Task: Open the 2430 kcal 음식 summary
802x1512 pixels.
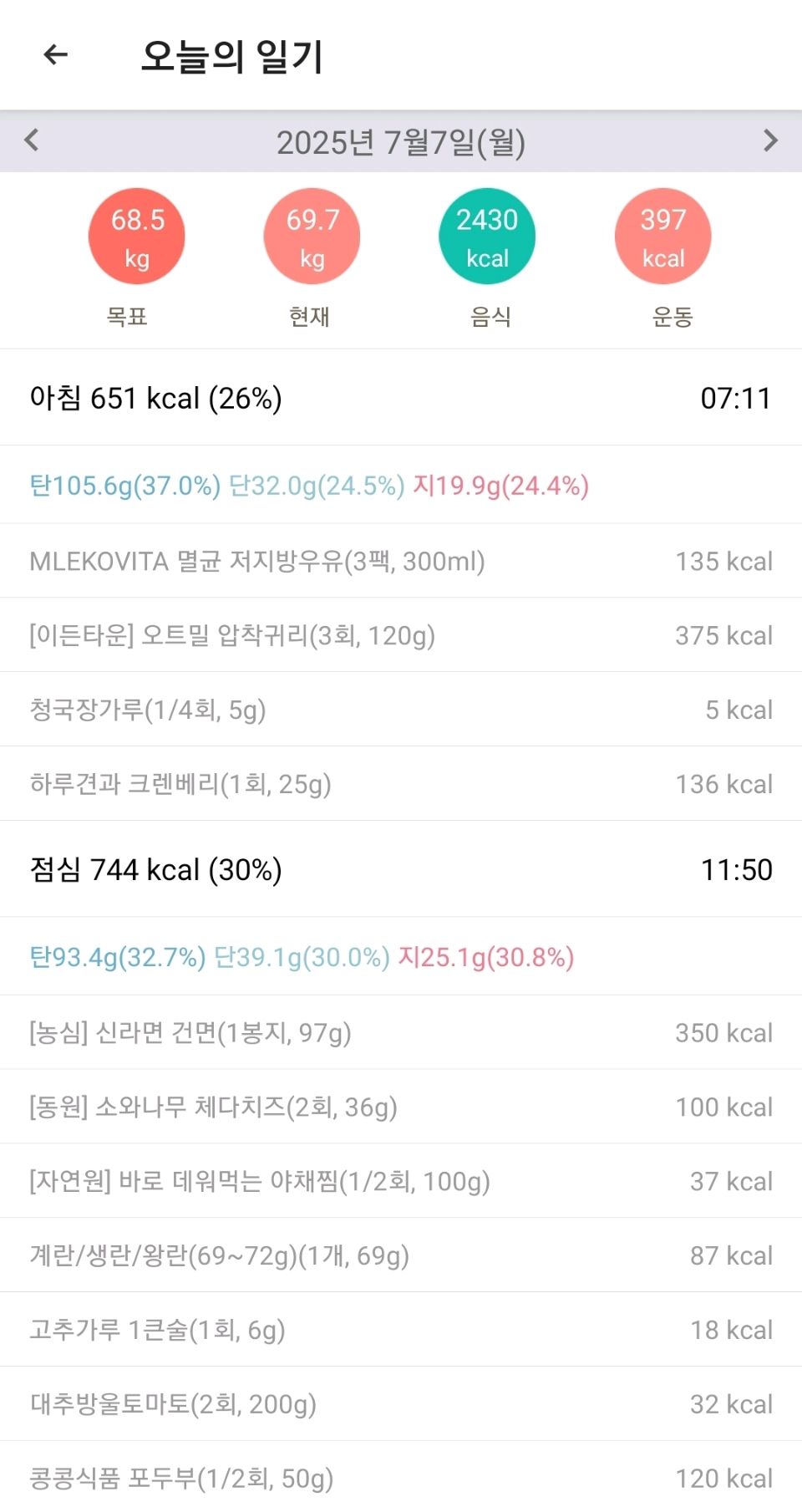Action: [488, 237]
